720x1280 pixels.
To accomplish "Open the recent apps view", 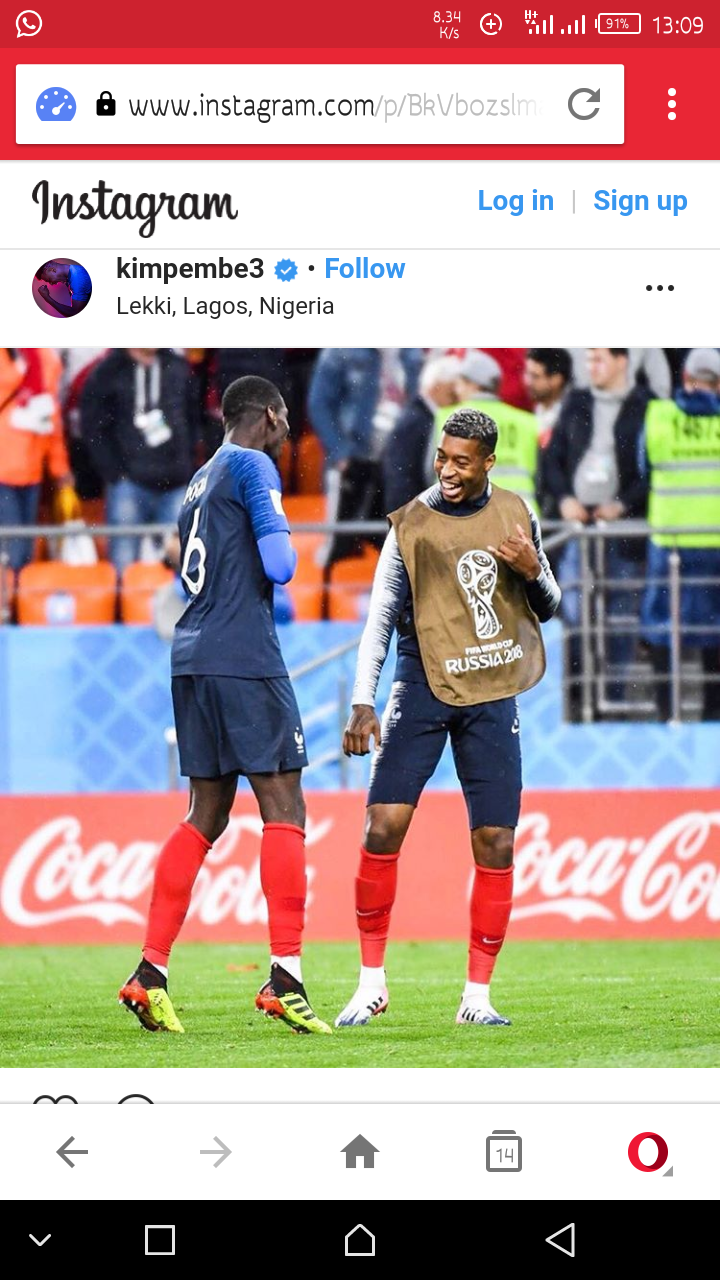I will coord(160,1241).
